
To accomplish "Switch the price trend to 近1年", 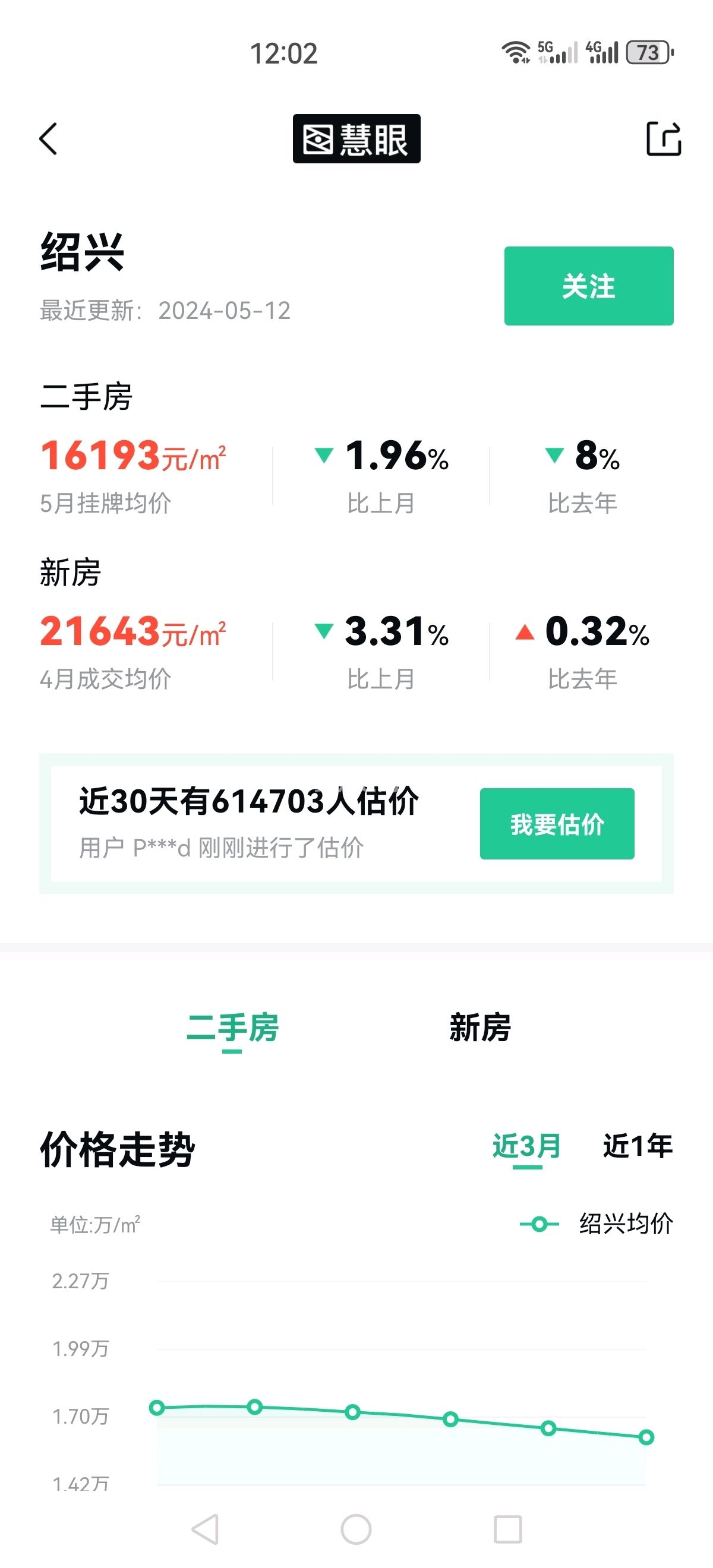I will 638,1146.
